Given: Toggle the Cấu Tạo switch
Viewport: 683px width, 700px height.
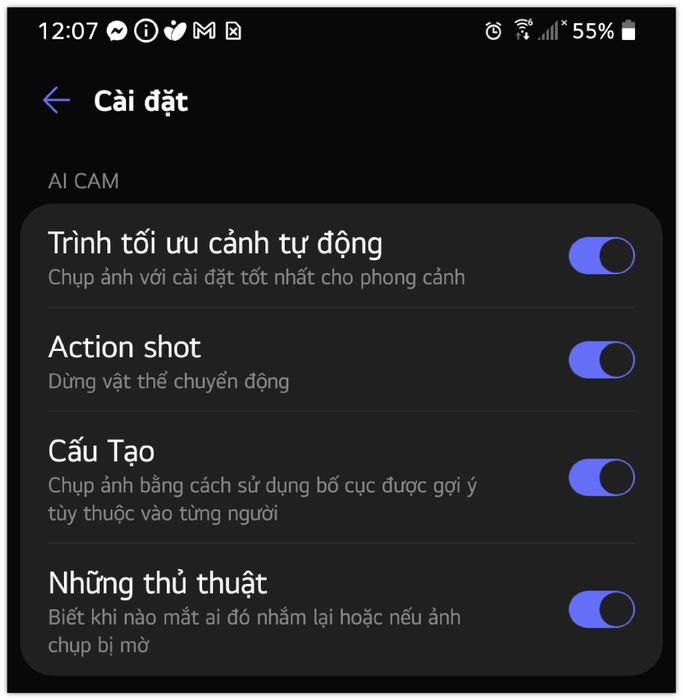Looking at the screenshot, I should (602, 477).
